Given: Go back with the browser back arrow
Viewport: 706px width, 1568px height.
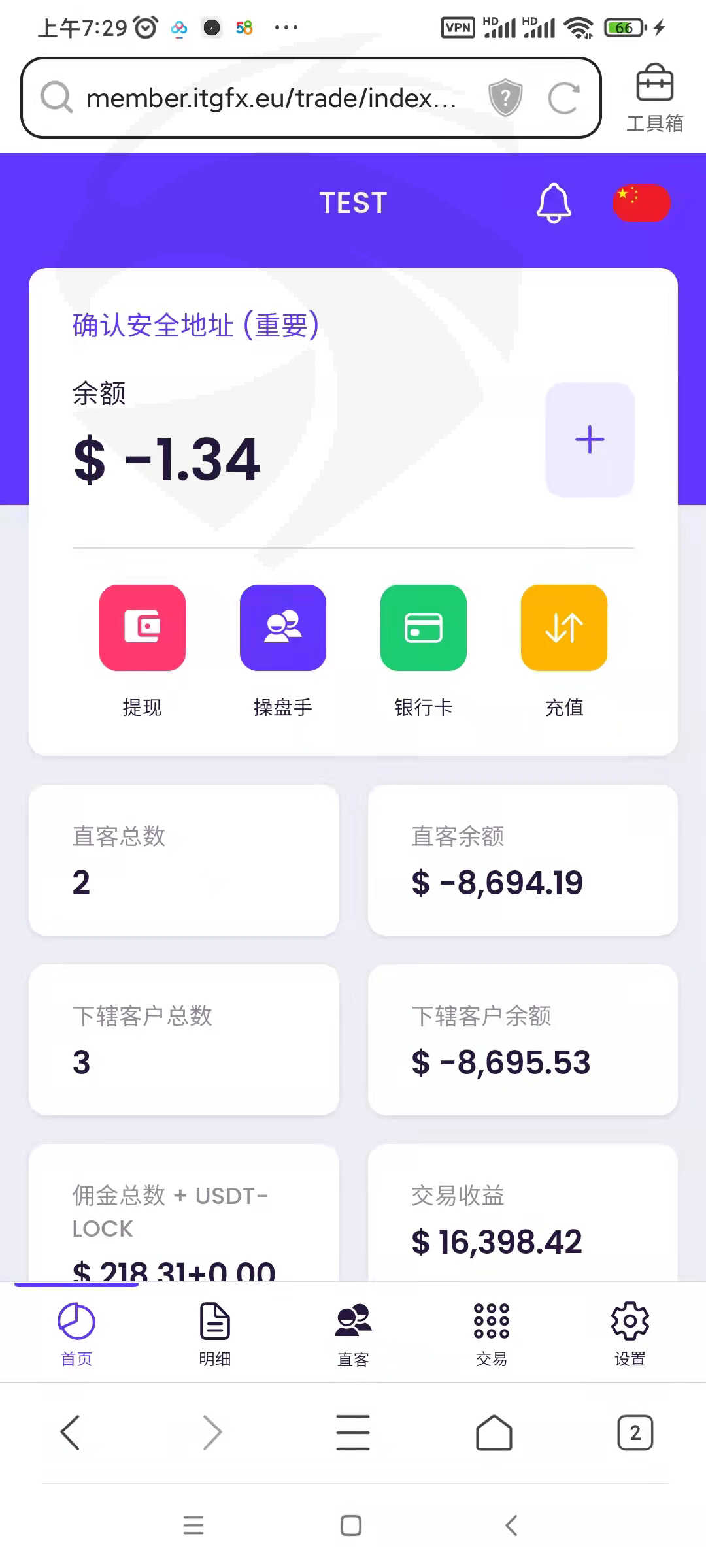Looking at the screenshot, I should [x=70, y=1433].
